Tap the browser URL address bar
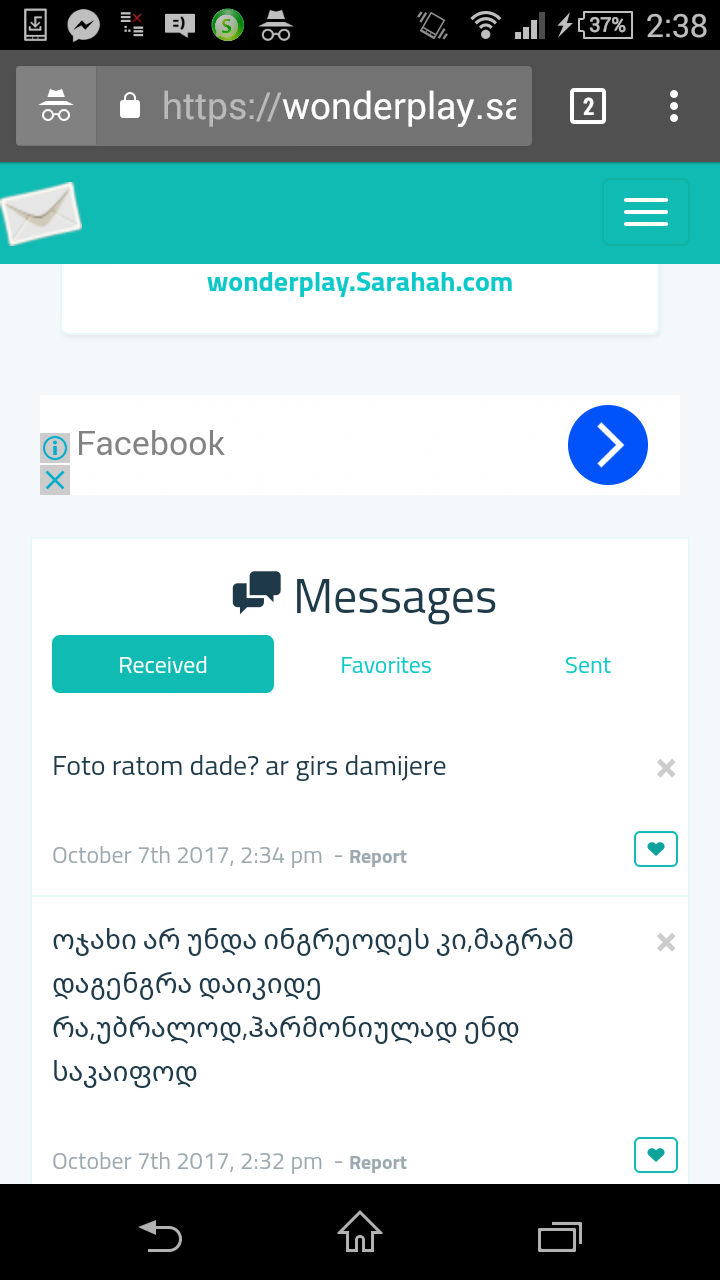 (x=338, y=106)
